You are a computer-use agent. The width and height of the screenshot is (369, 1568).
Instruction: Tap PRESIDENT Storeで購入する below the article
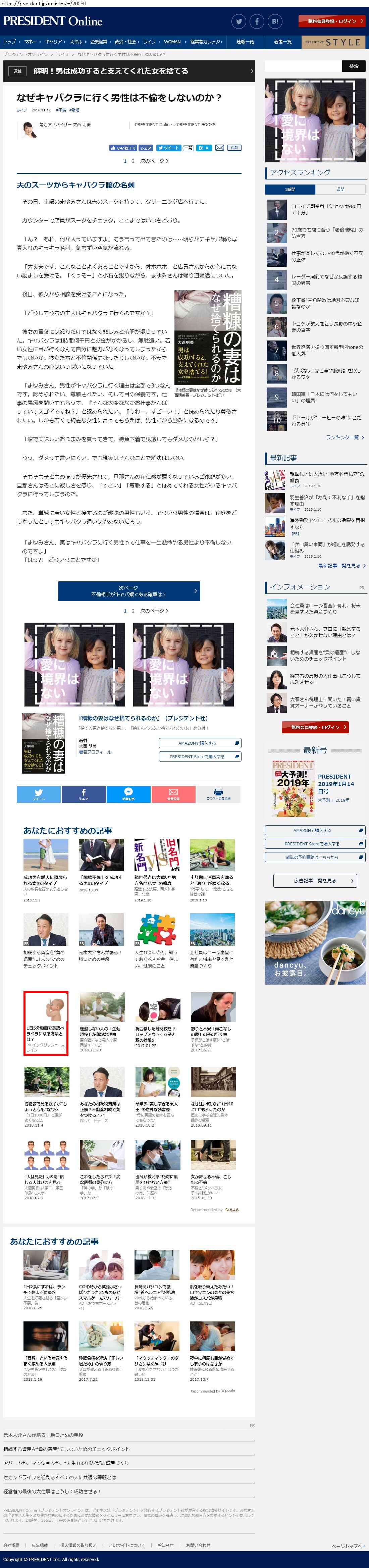(x=200, y=756)
